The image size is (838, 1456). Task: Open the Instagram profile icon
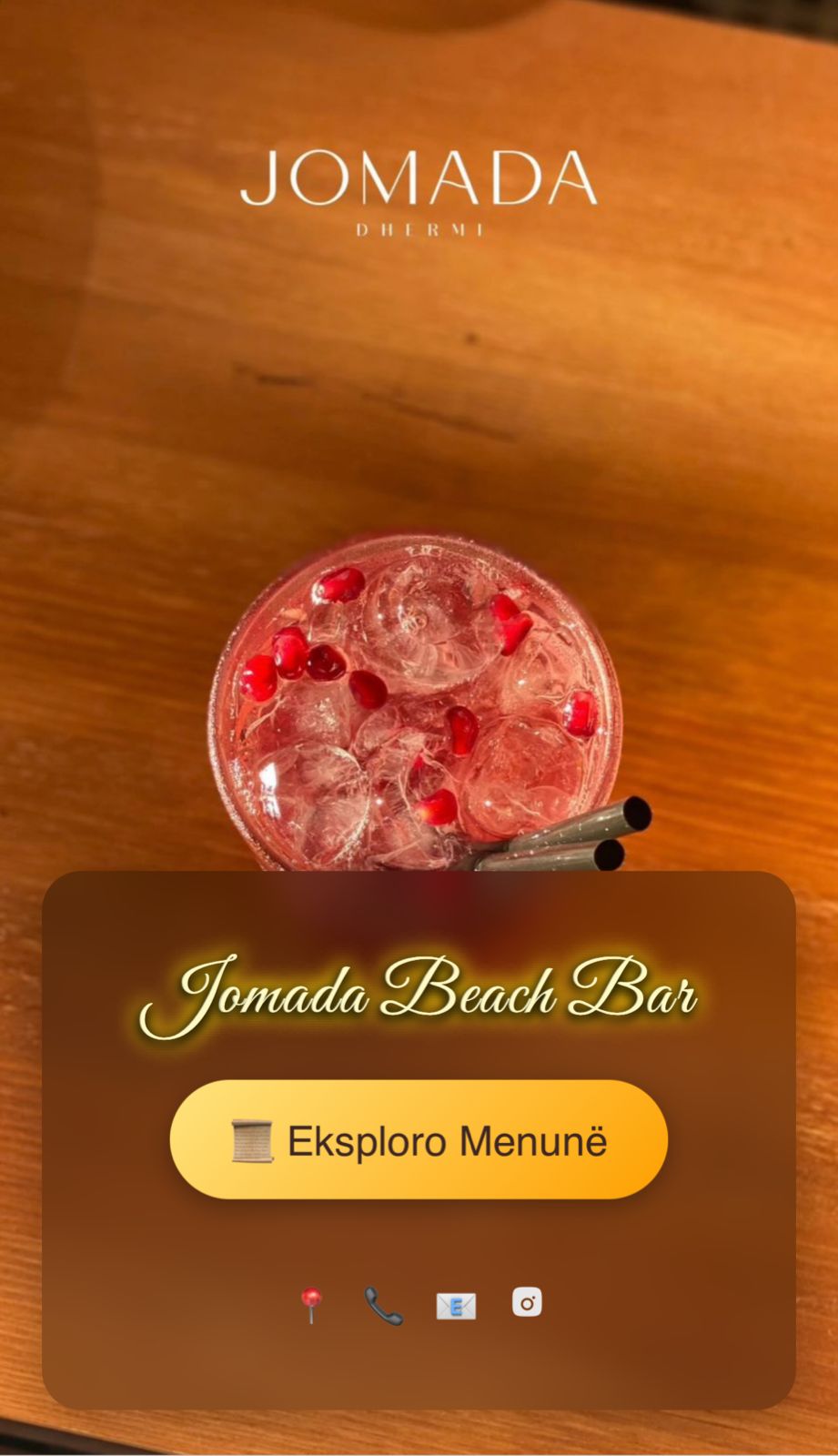tap(527, 1302)
